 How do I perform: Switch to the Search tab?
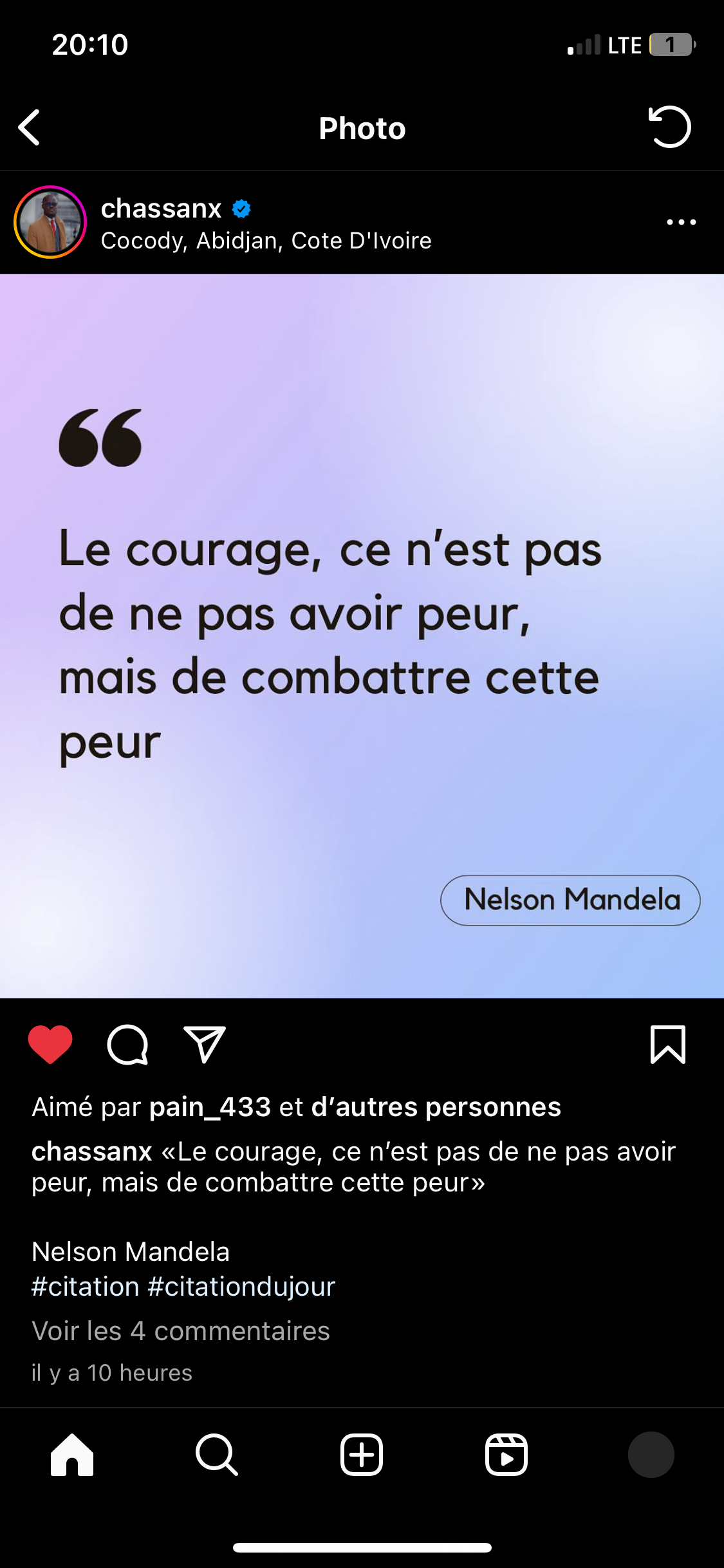[217, 1455]
